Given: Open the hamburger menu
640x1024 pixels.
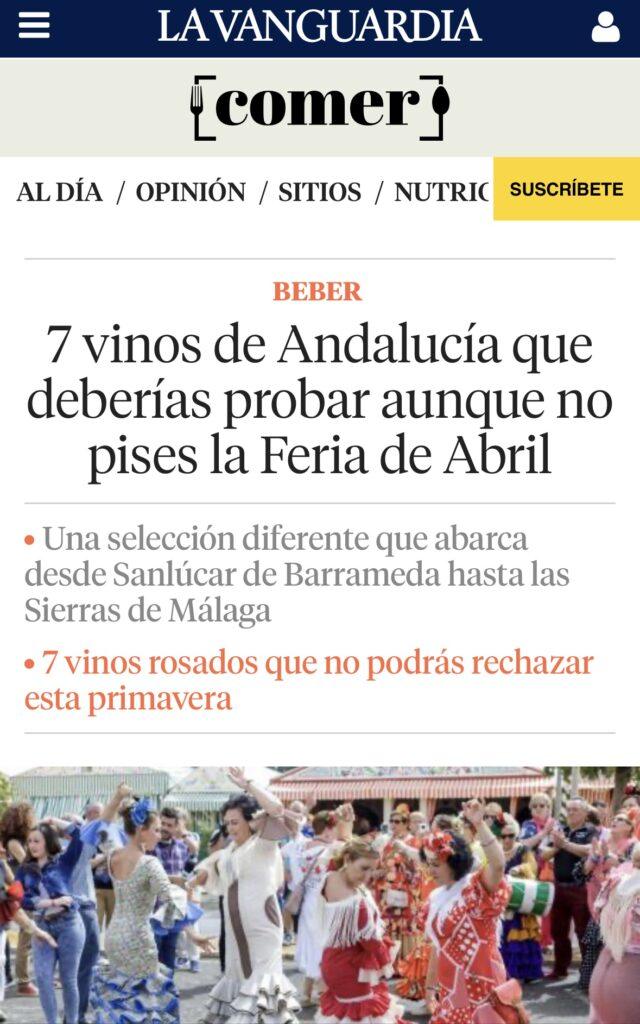Looking at the screenshot, I should pyautogui.click(x=34, y=27).
